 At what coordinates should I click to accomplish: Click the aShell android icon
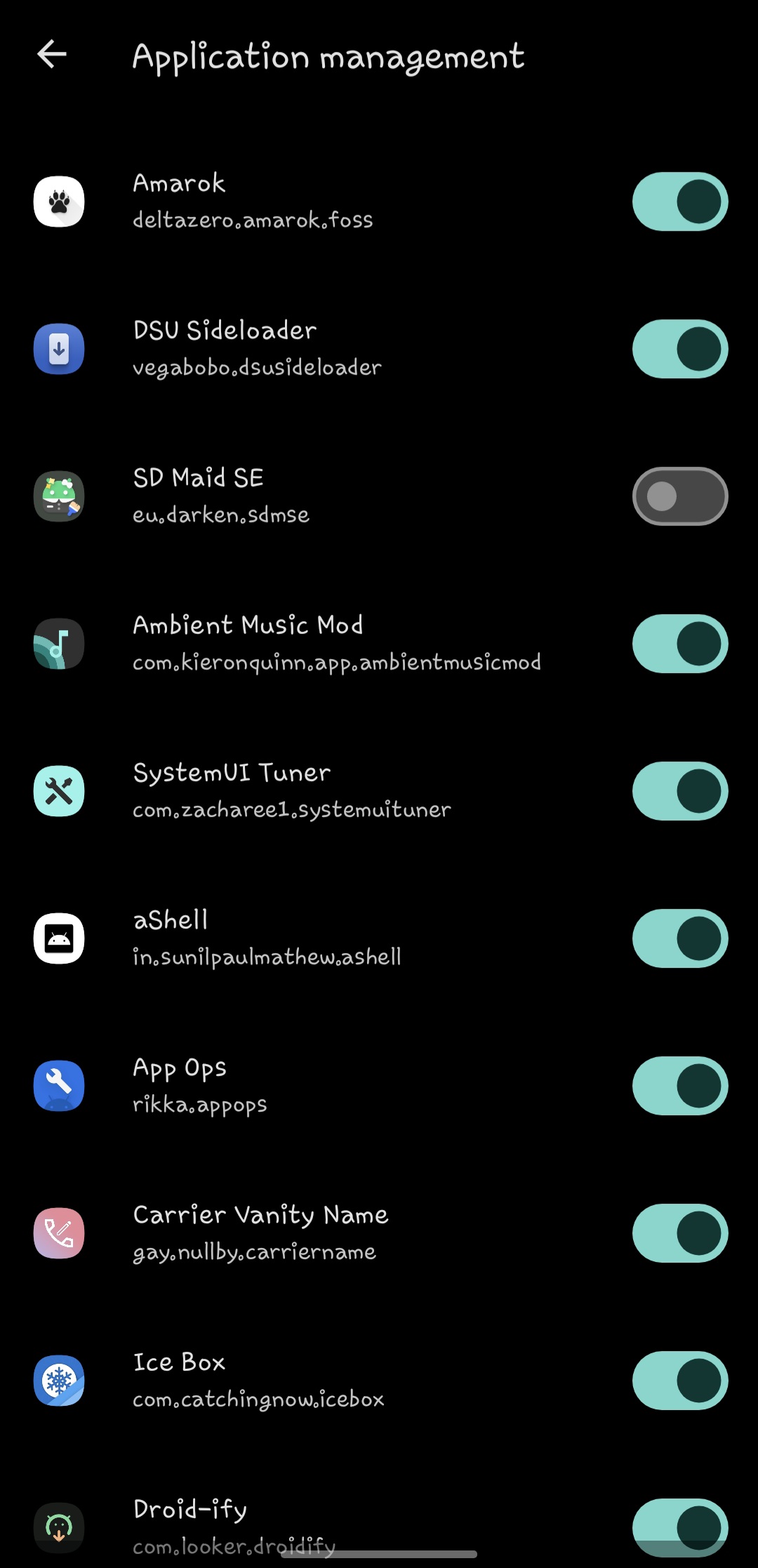click(x=59, y=938)
